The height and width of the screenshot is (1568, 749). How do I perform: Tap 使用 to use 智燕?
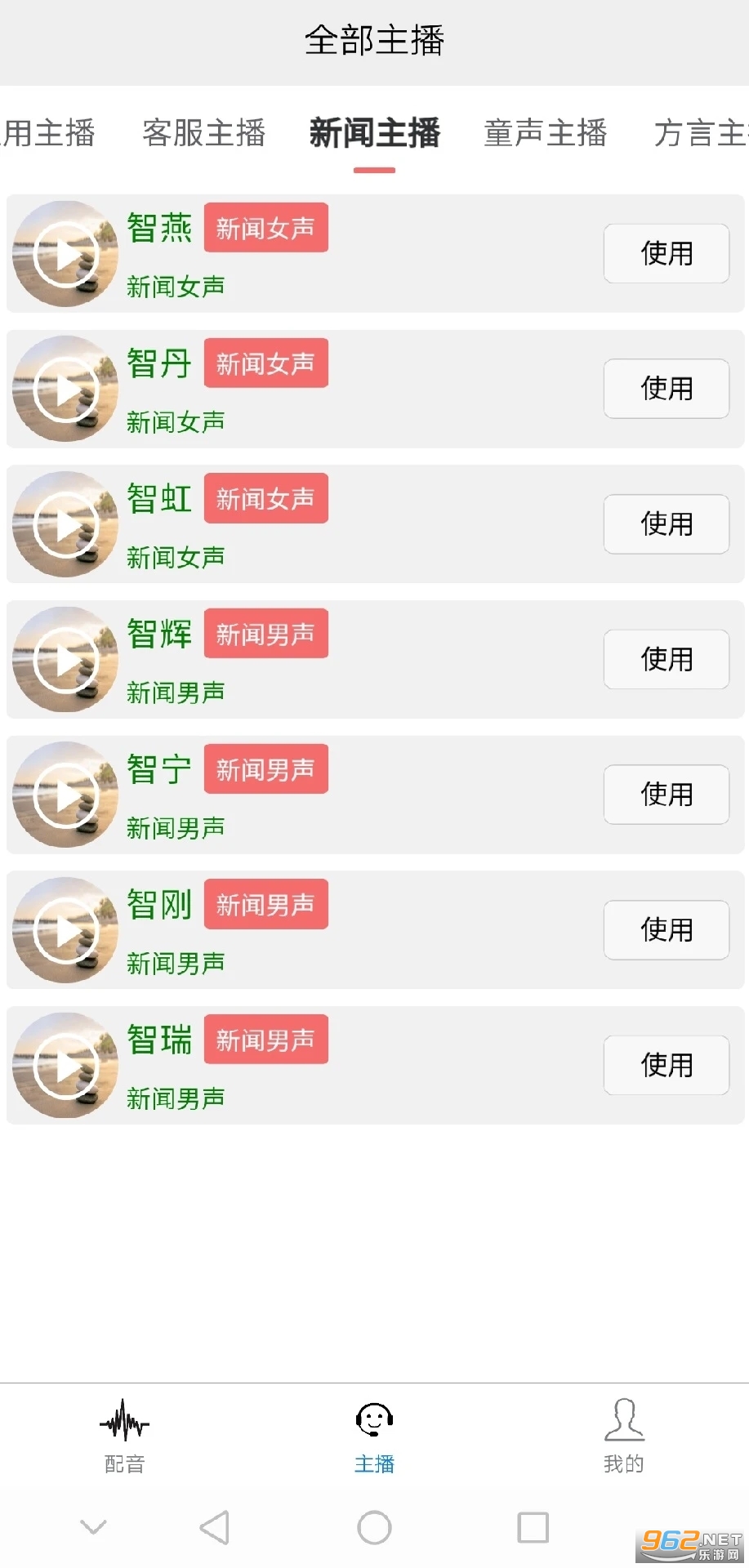(666, 253)
